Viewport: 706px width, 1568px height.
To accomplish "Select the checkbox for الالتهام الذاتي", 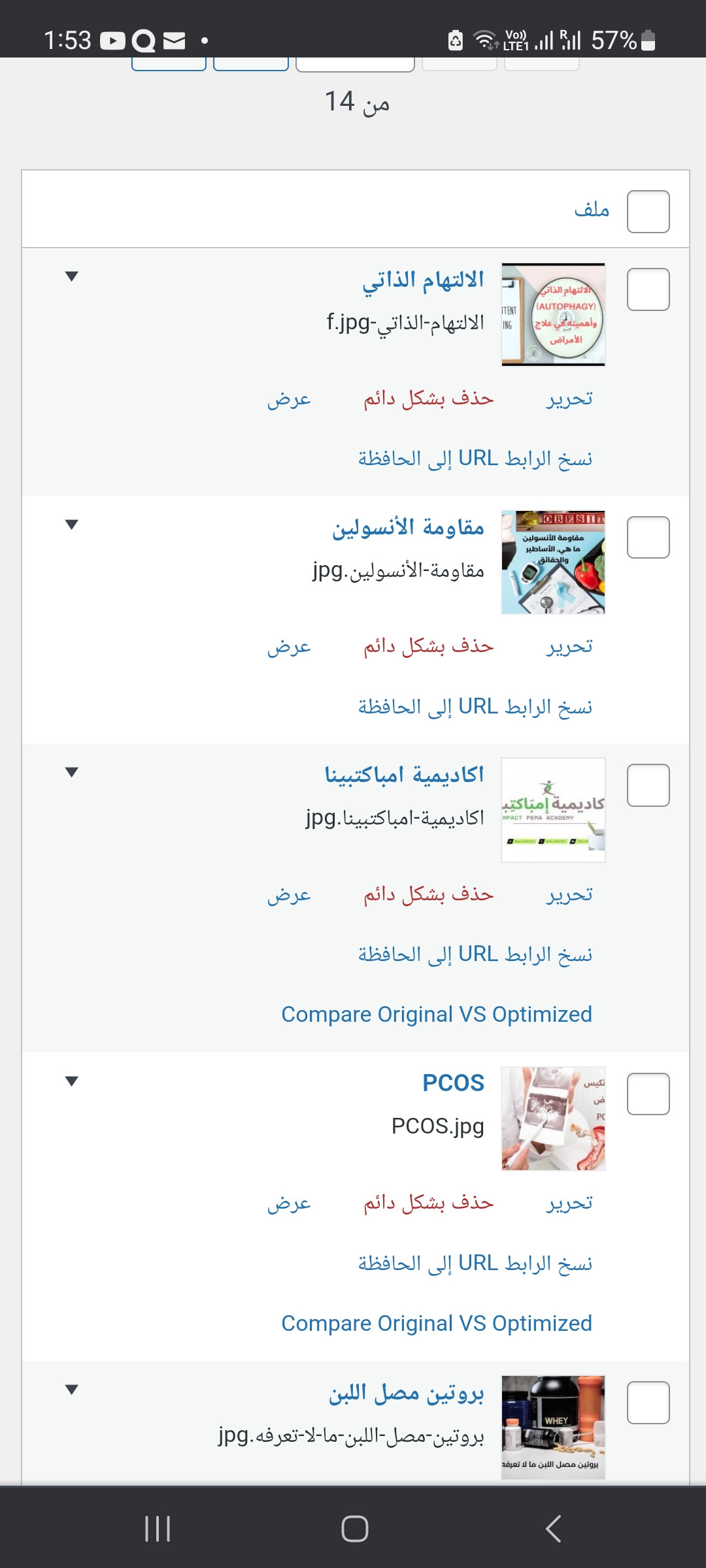I will tap(648, 289).
